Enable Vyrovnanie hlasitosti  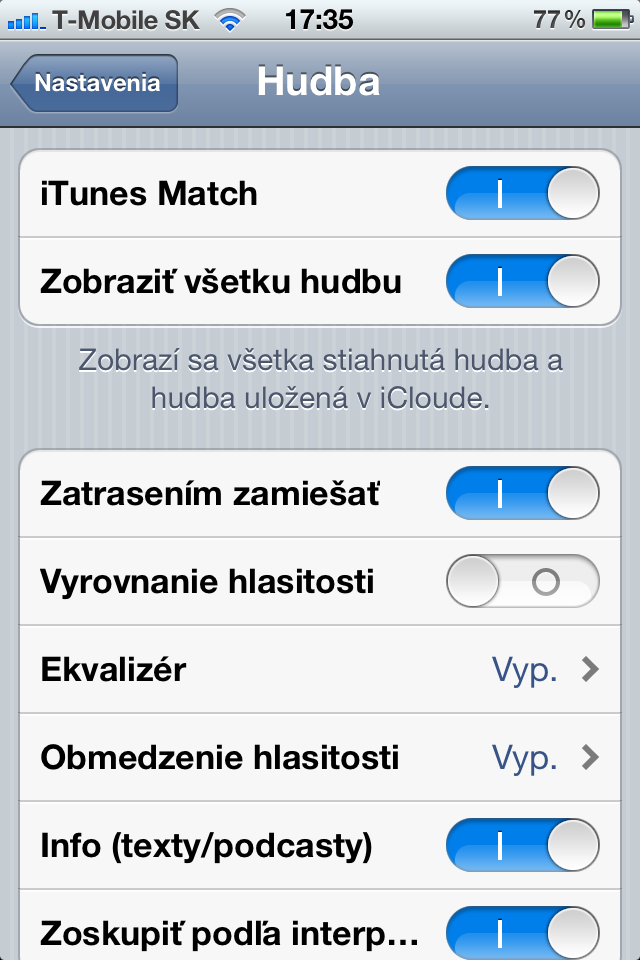[522, 581]
